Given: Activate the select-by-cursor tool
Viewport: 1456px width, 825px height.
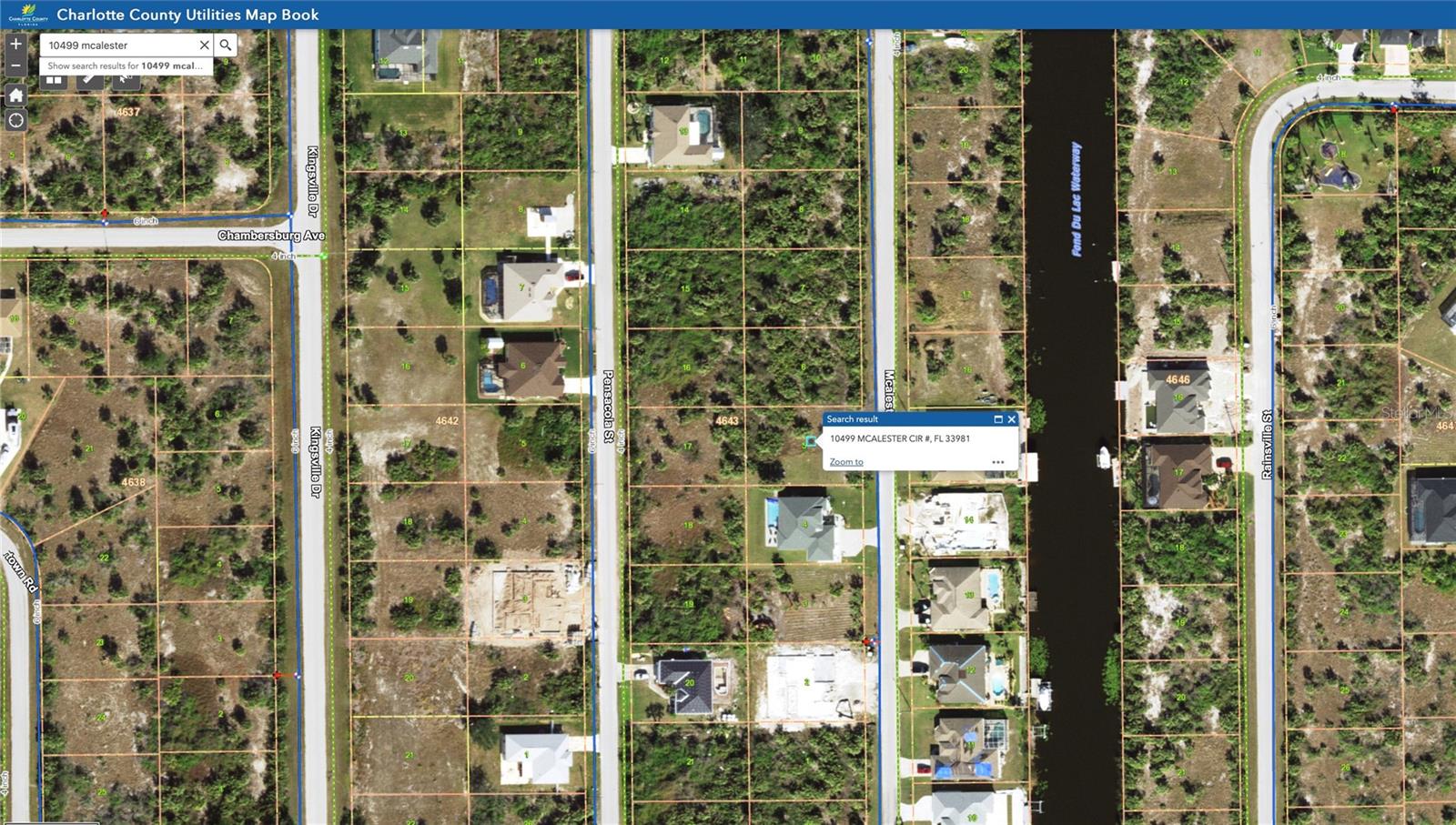Looking at the screenshot, I should pos(126,81).
